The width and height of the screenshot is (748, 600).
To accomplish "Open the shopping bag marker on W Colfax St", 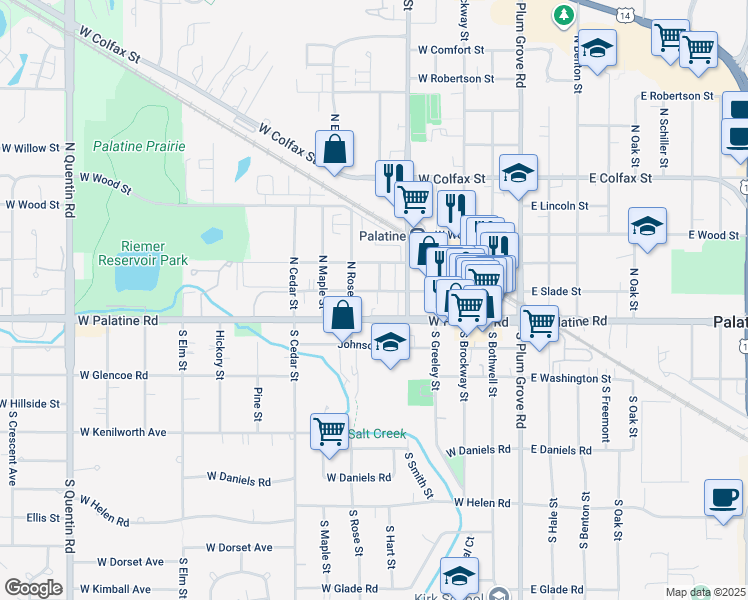I will pyautogui.click(x=335, y=150).
